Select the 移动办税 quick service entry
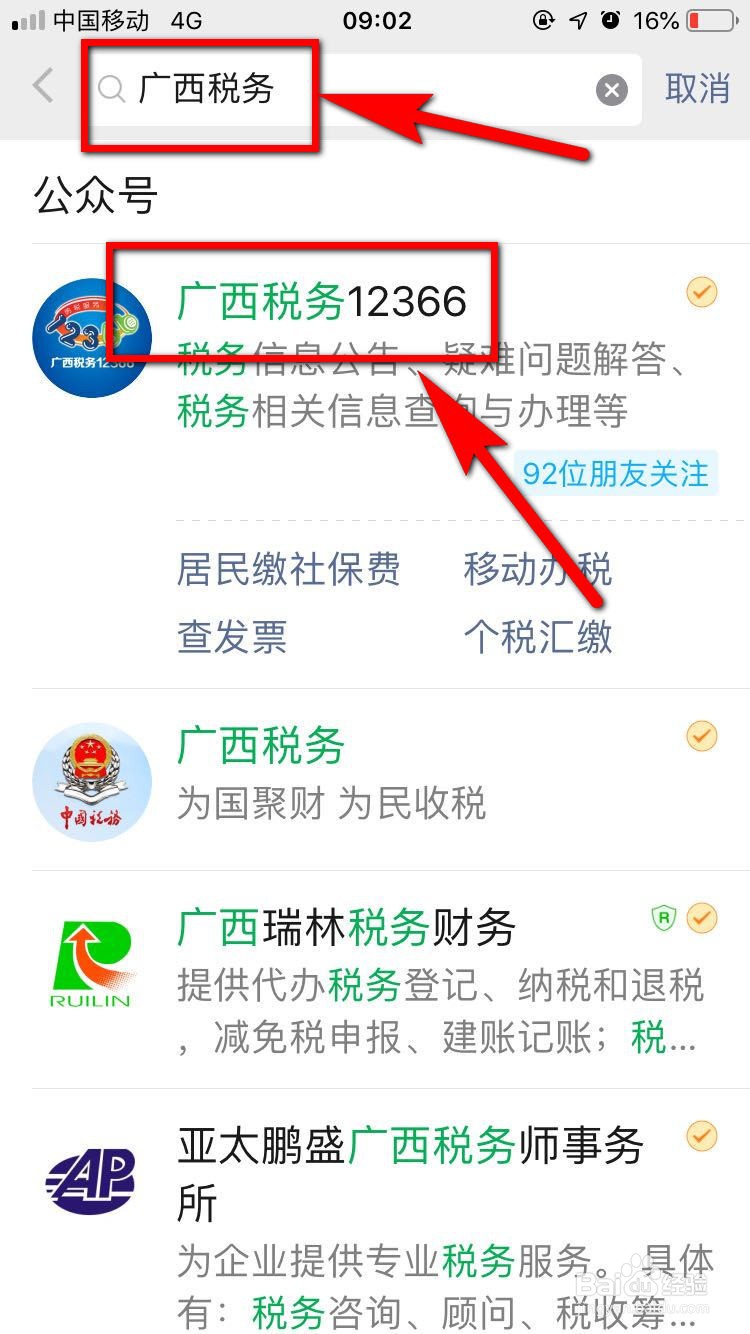Image resolution: width=750 pixels, height=1334 pixels. (537, 569)
